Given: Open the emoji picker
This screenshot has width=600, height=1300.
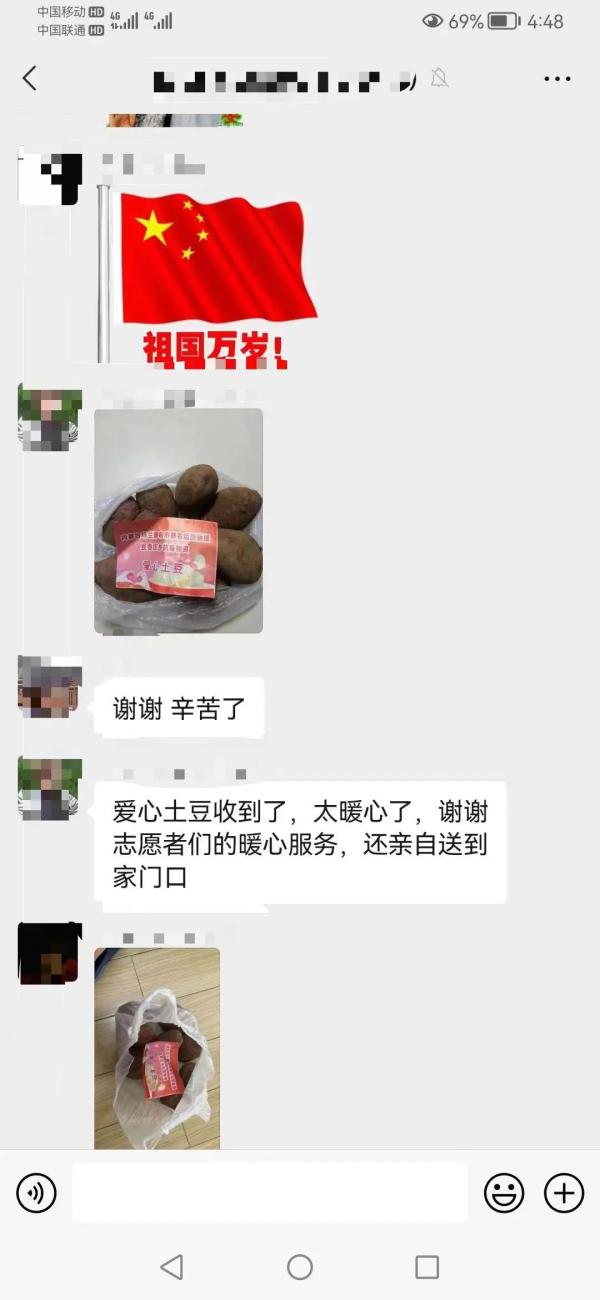Looking at the screenshot, I should 504,1192.
